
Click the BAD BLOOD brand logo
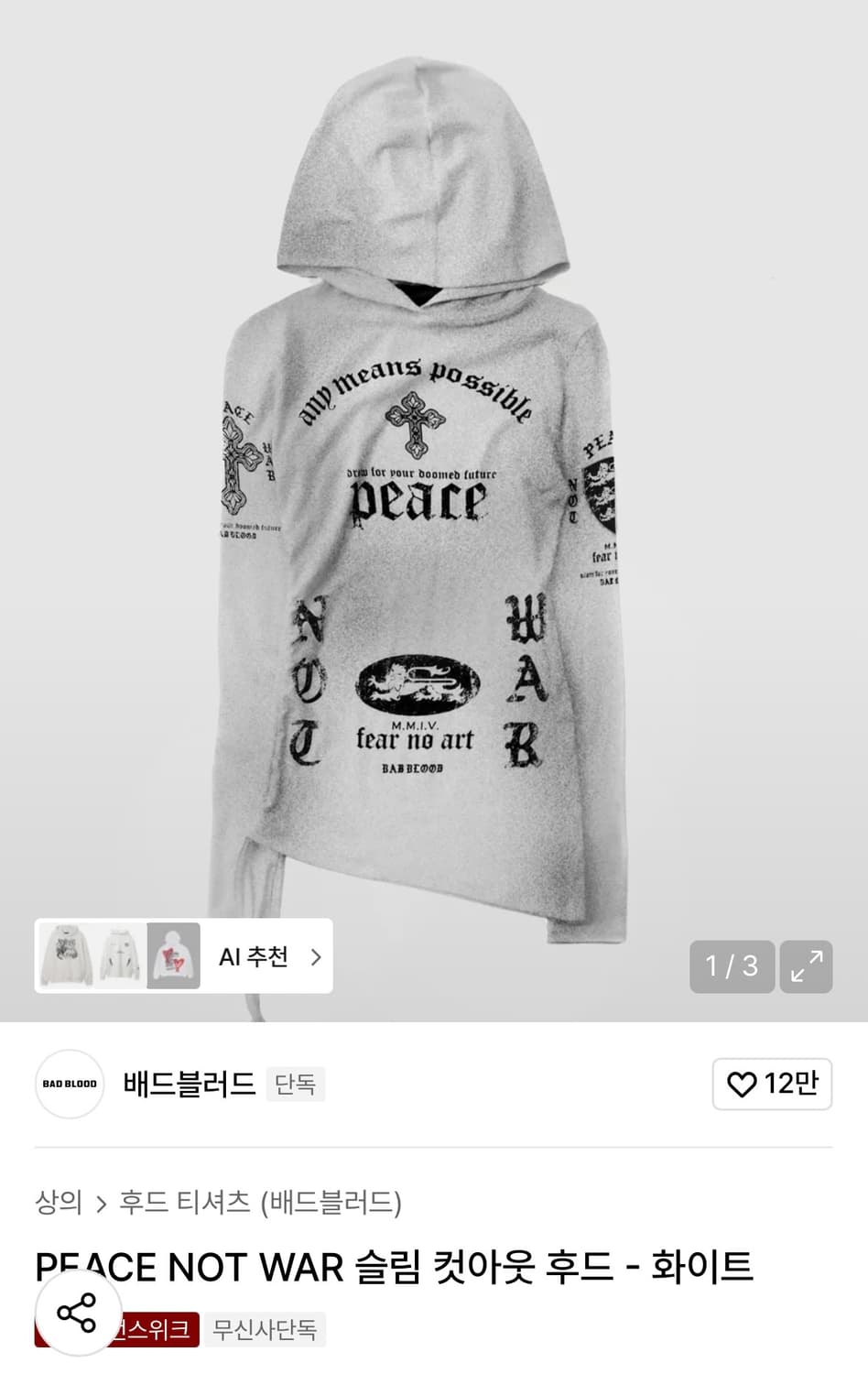click(x=70, y=1084)
